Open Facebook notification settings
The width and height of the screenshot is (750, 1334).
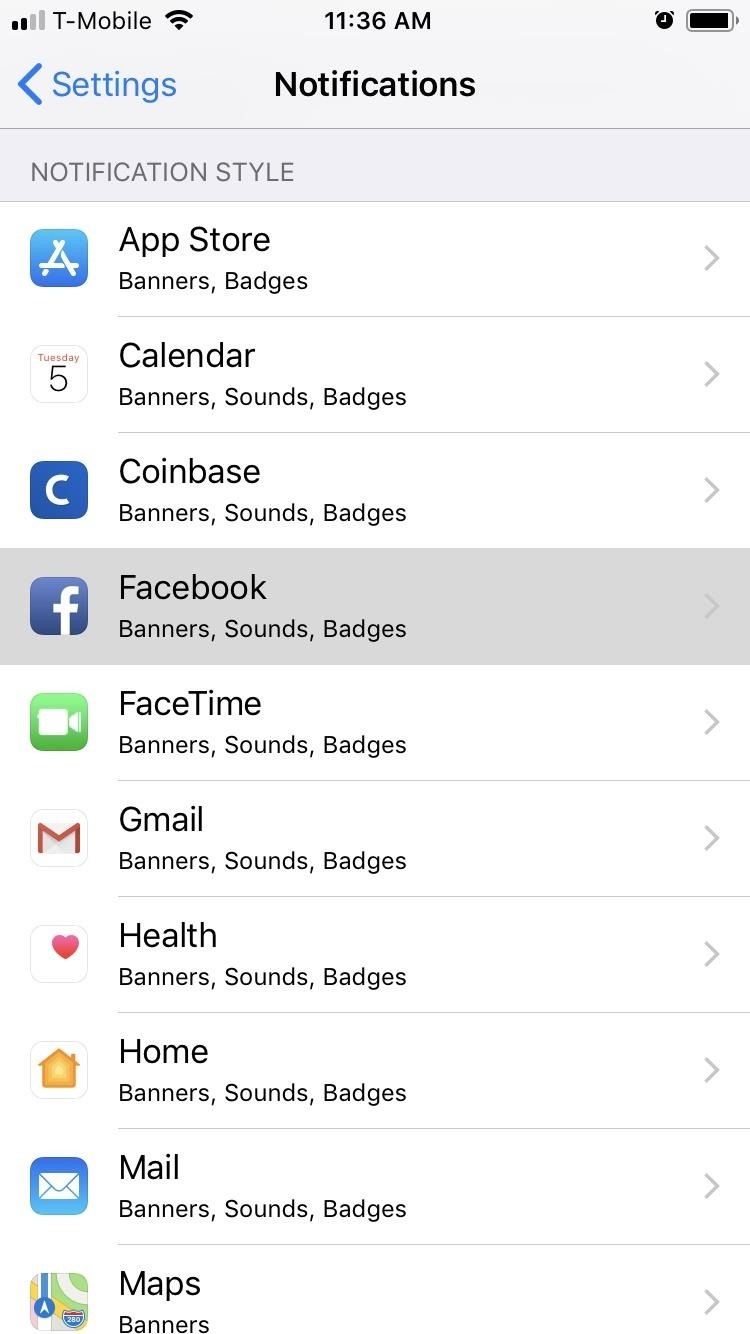pyautogui.click(x=375, y=607)
